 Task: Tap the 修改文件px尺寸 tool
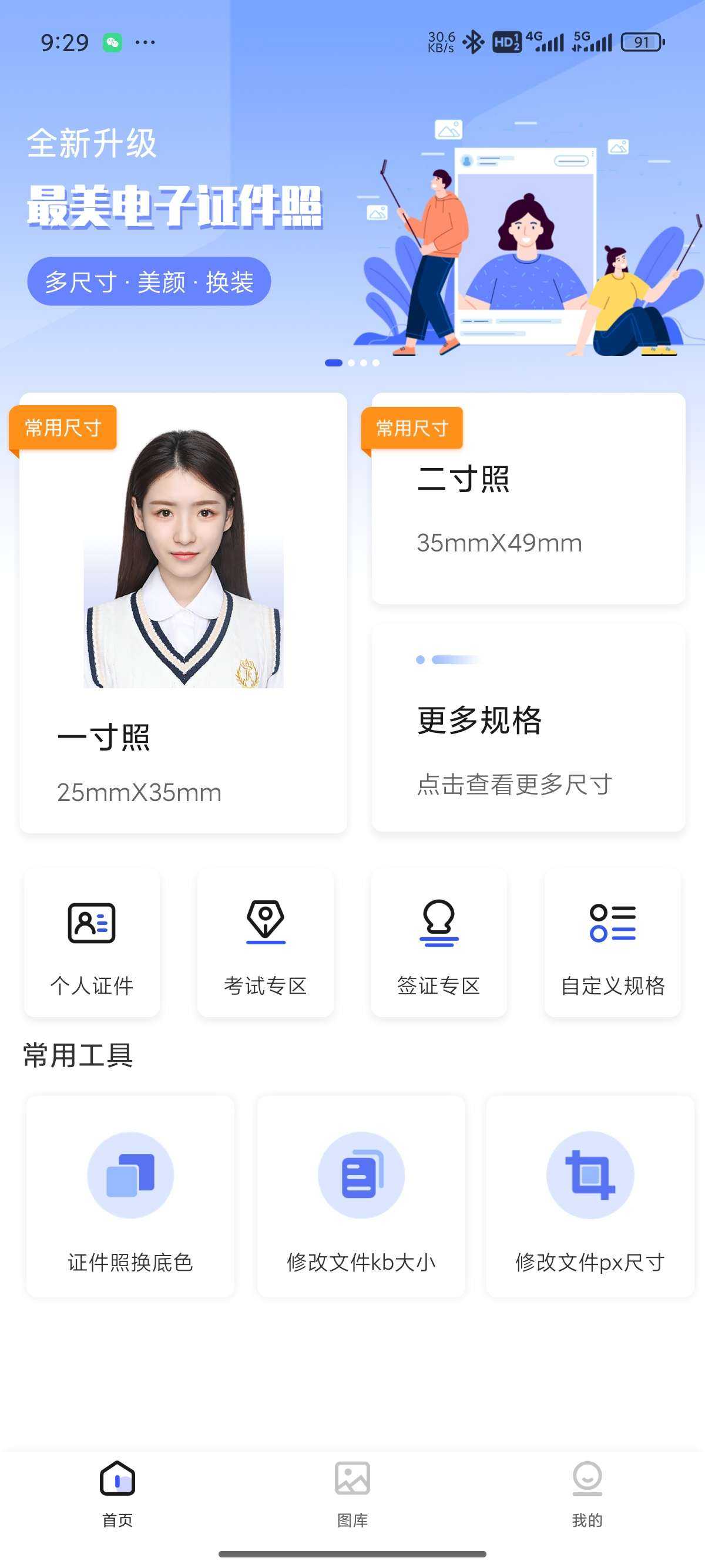coord(590,1197)
